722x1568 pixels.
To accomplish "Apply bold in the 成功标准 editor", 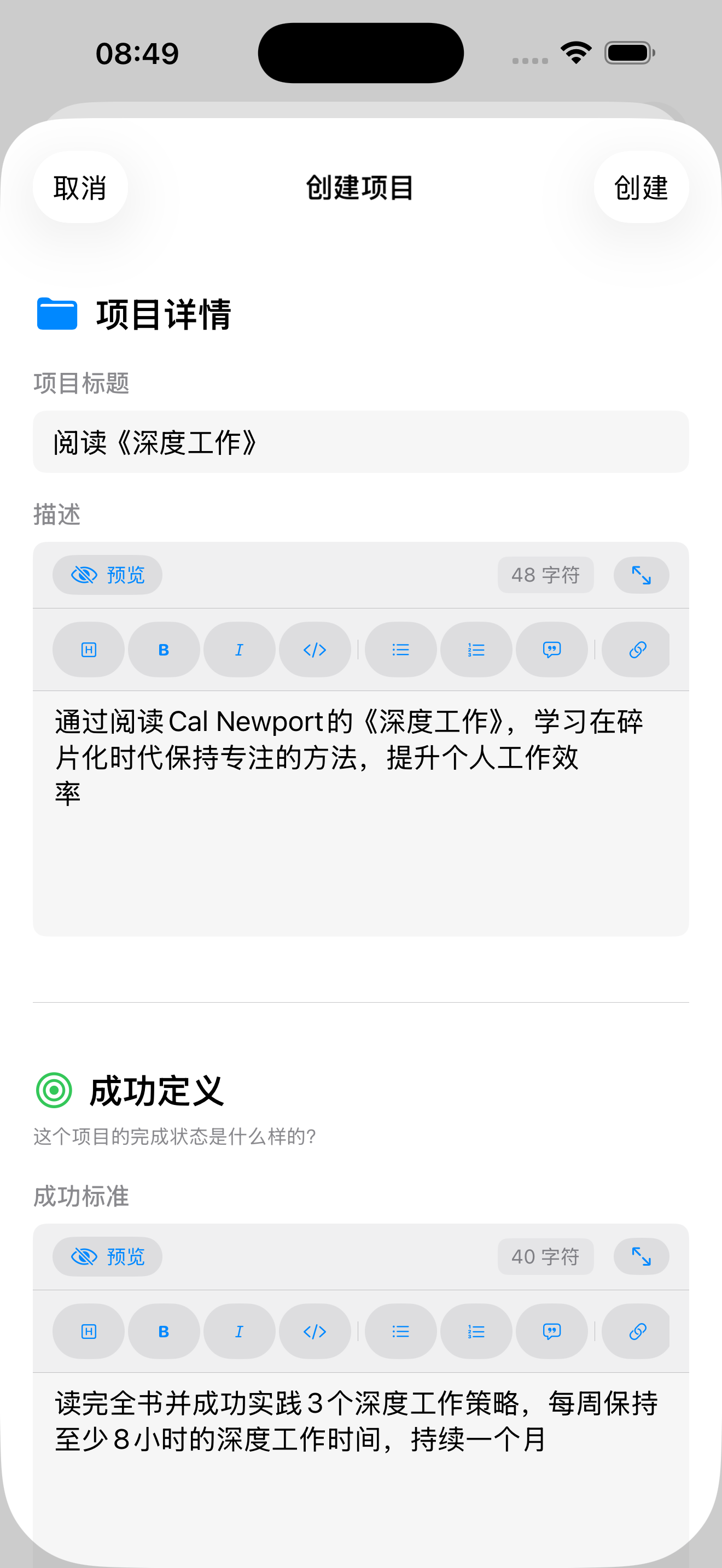I will point(163,1331).
